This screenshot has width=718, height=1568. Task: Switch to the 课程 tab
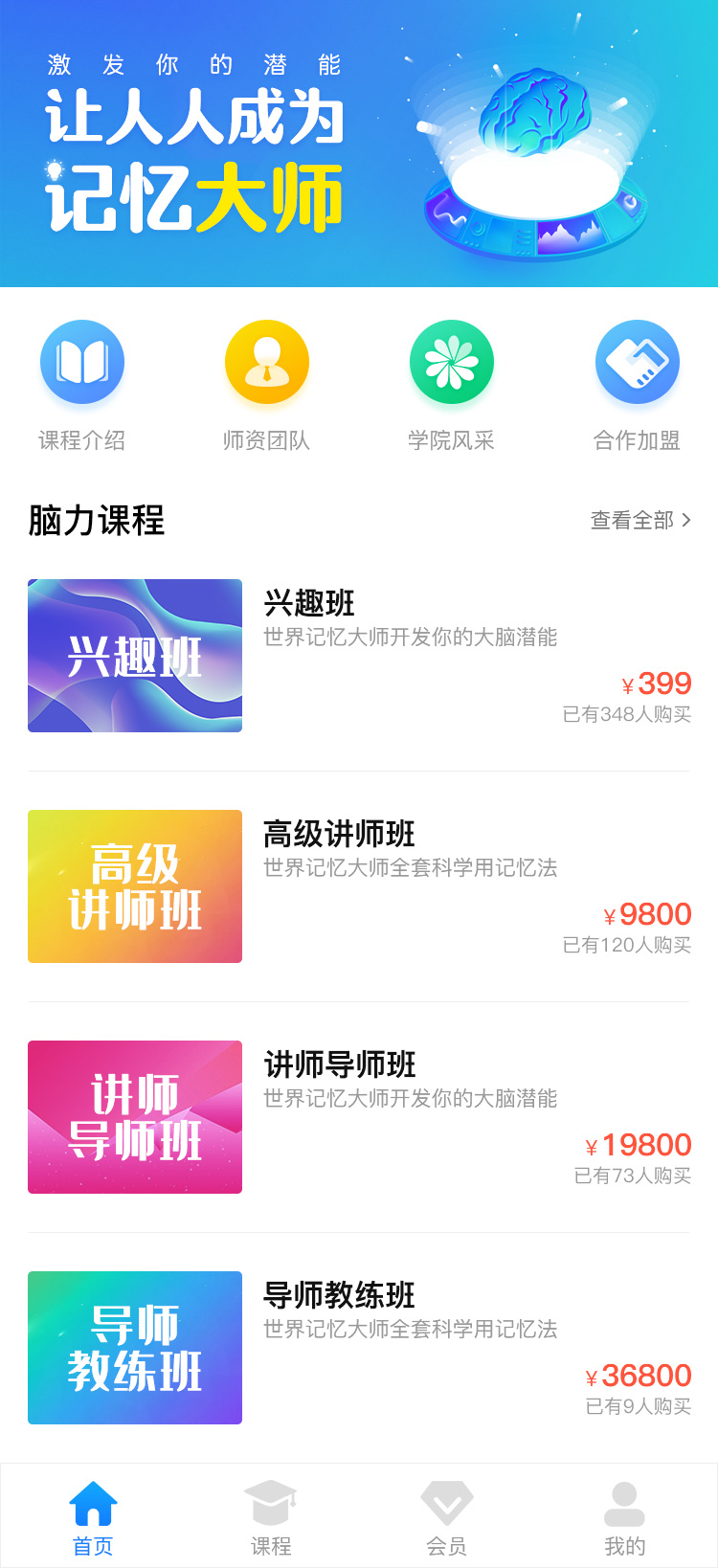click(x=271, y=1516)
